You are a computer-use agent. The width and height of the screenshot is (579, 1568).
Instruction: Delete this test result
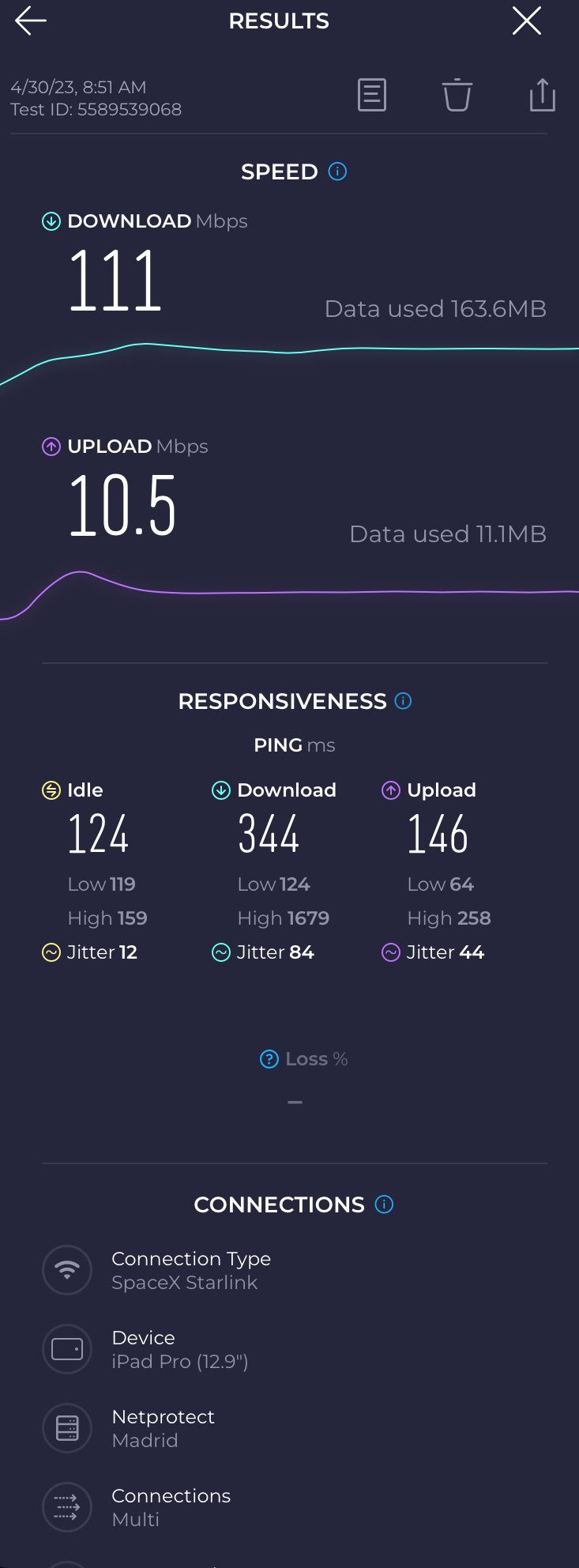point(457,96)
